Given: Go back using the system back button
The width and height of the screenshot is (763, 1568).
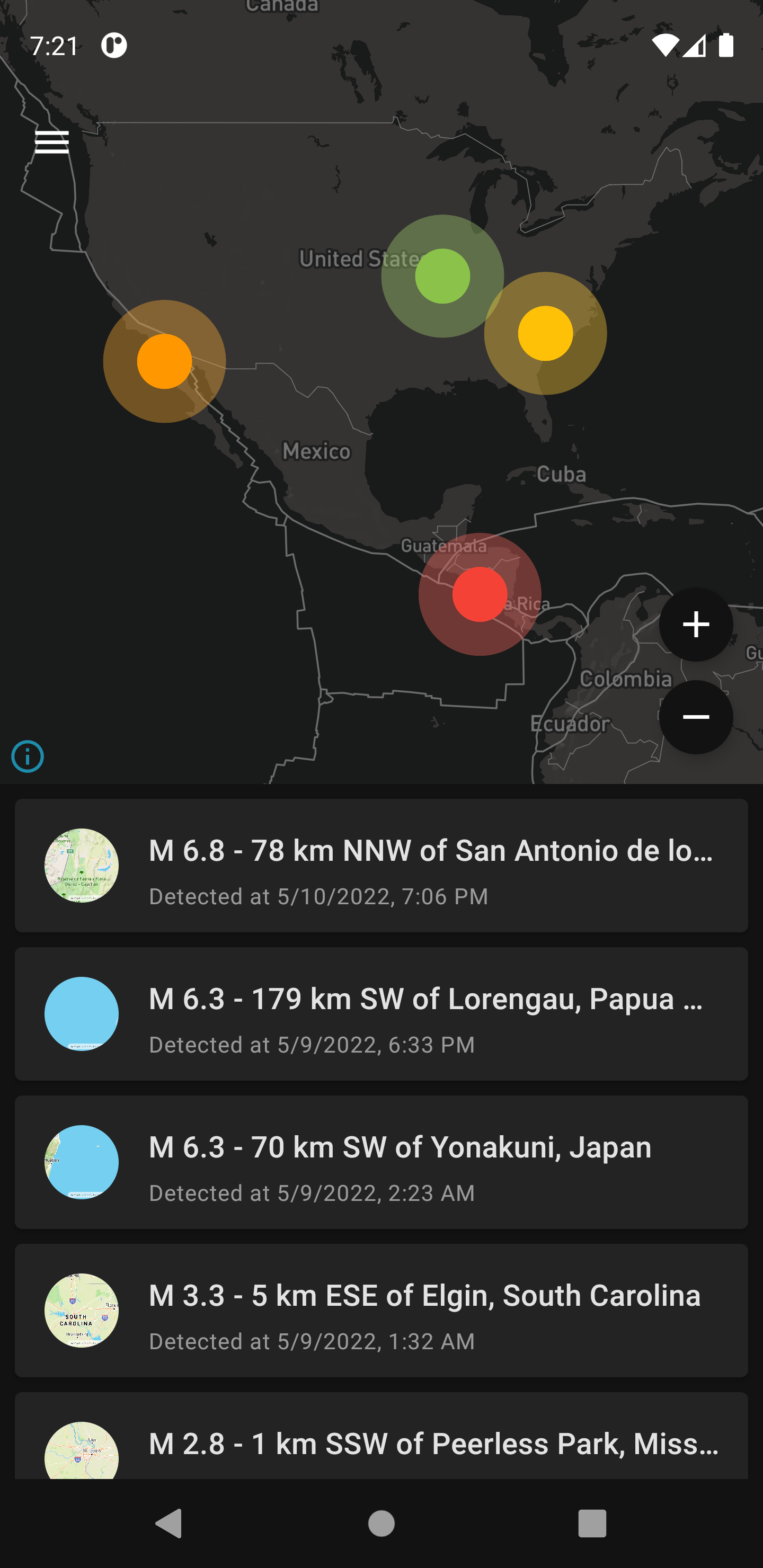Looking at the screenshot, I should [168, 1524].
